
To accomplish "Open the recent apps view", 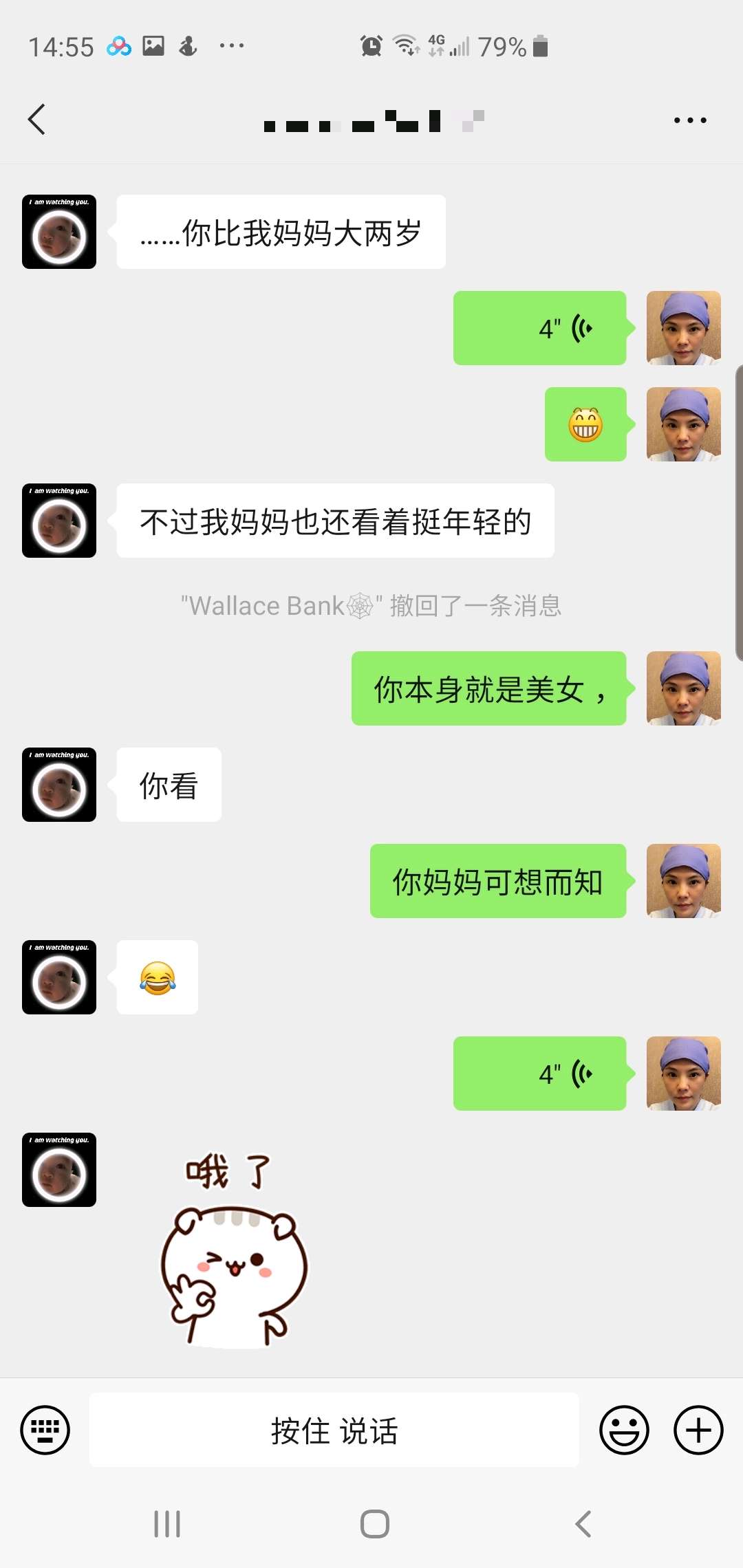I will 167,1523.
